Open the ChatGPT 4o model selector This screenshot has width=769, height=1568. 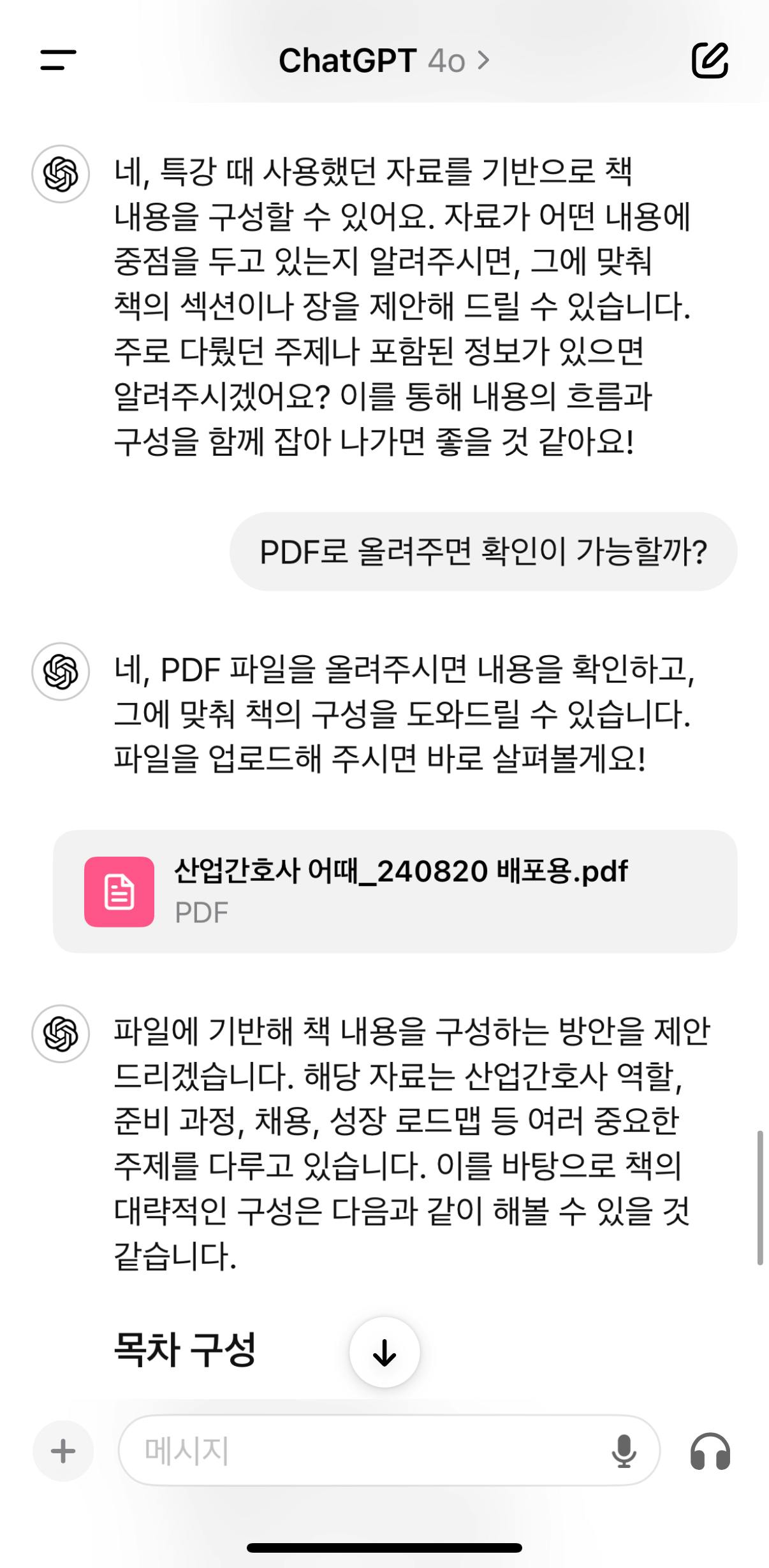[384, 61]
